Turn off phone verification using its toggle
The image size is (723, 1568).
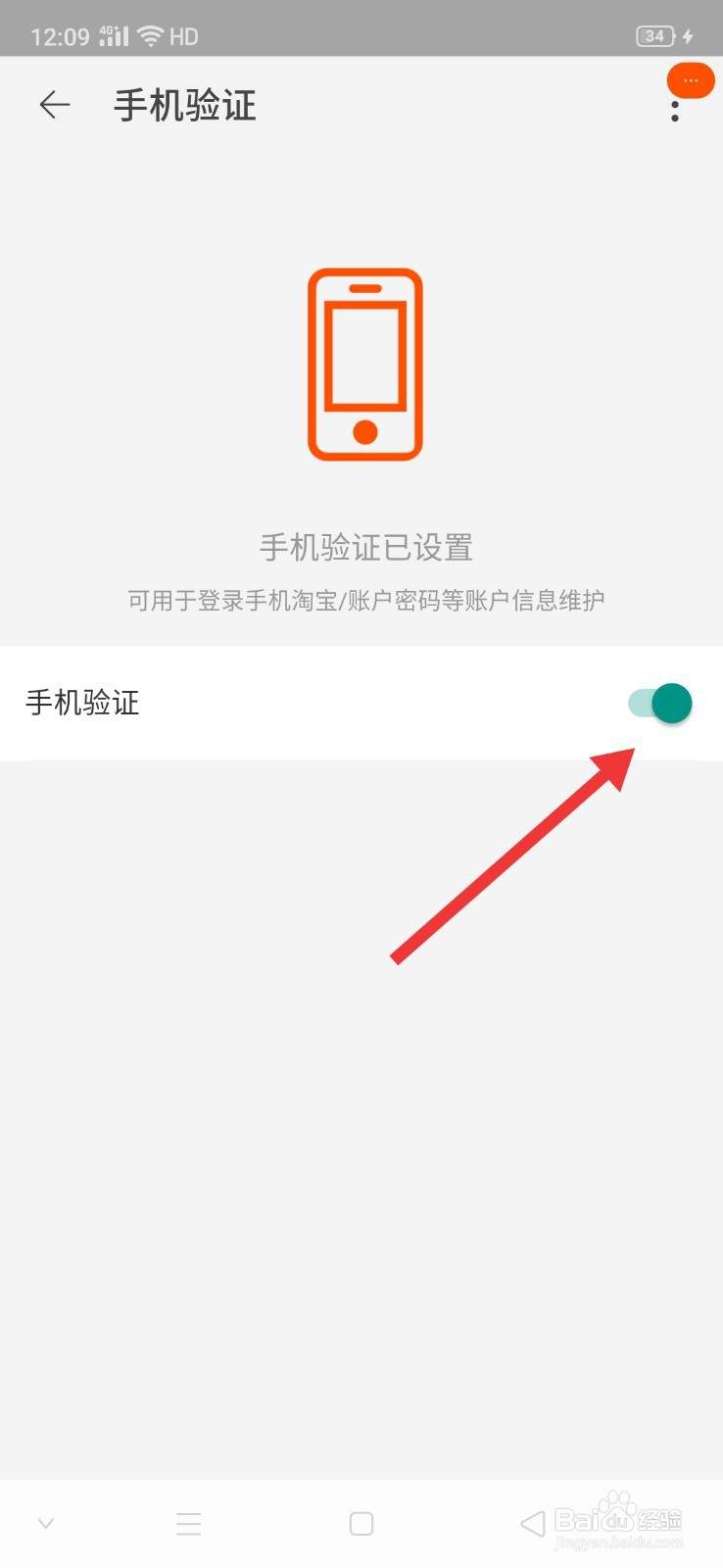pyautogui.click(x=659, y=704)
